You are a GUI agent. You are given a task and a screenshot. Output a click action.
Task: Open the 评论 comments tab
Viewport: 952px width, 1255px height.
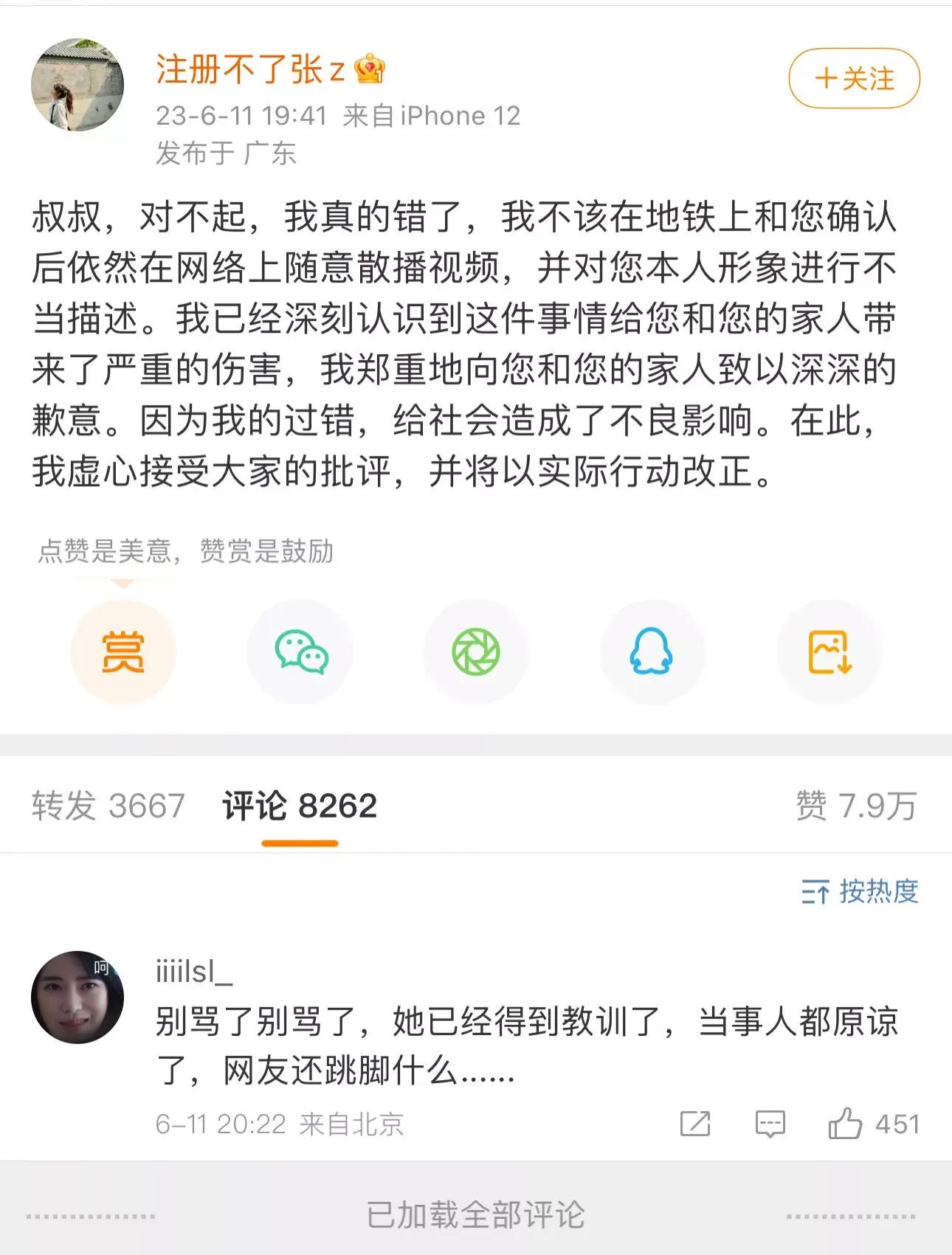298,807
